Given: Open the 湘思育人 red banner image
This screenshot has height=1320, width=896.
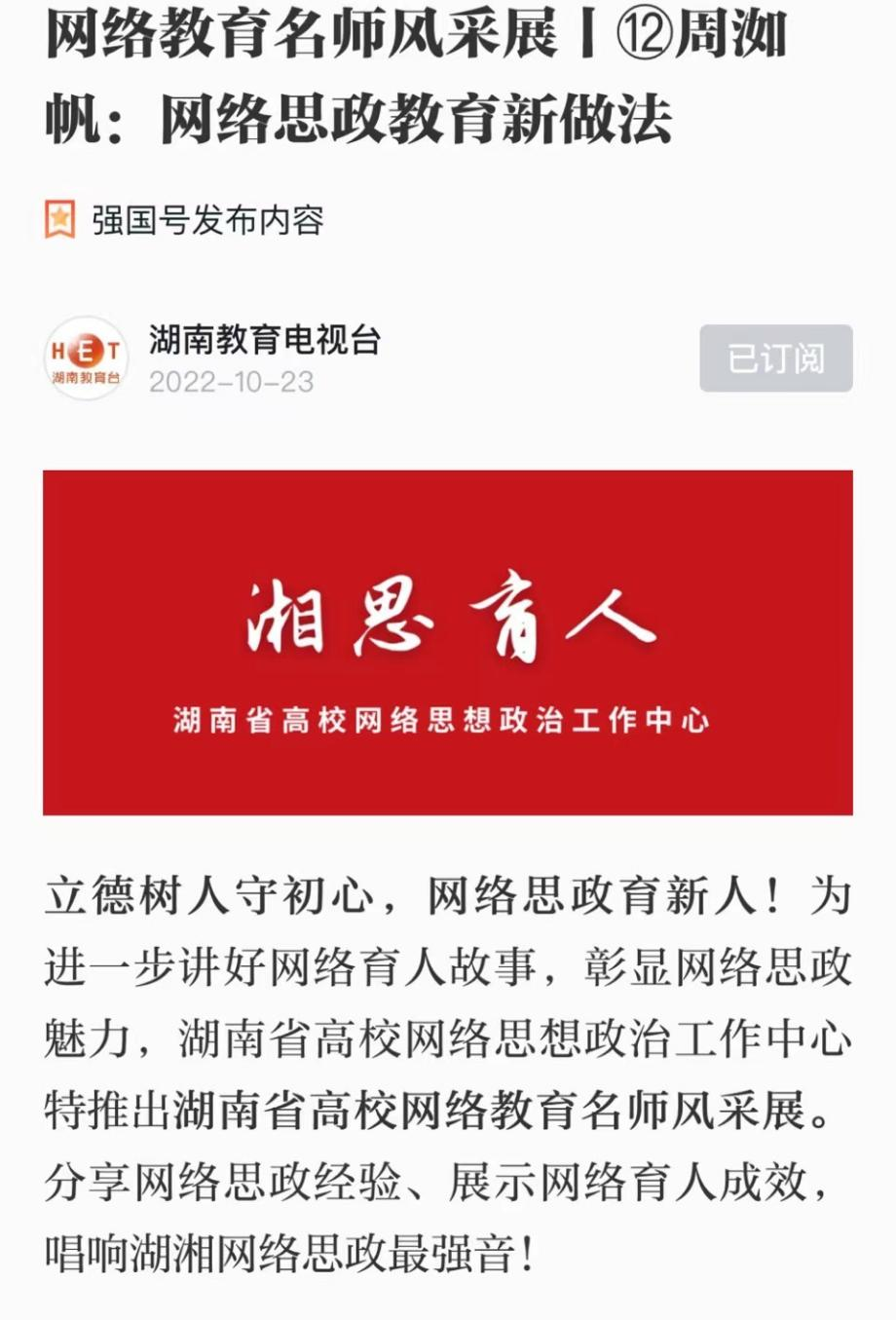Looking at the screenshot, I should pos(448,643).
